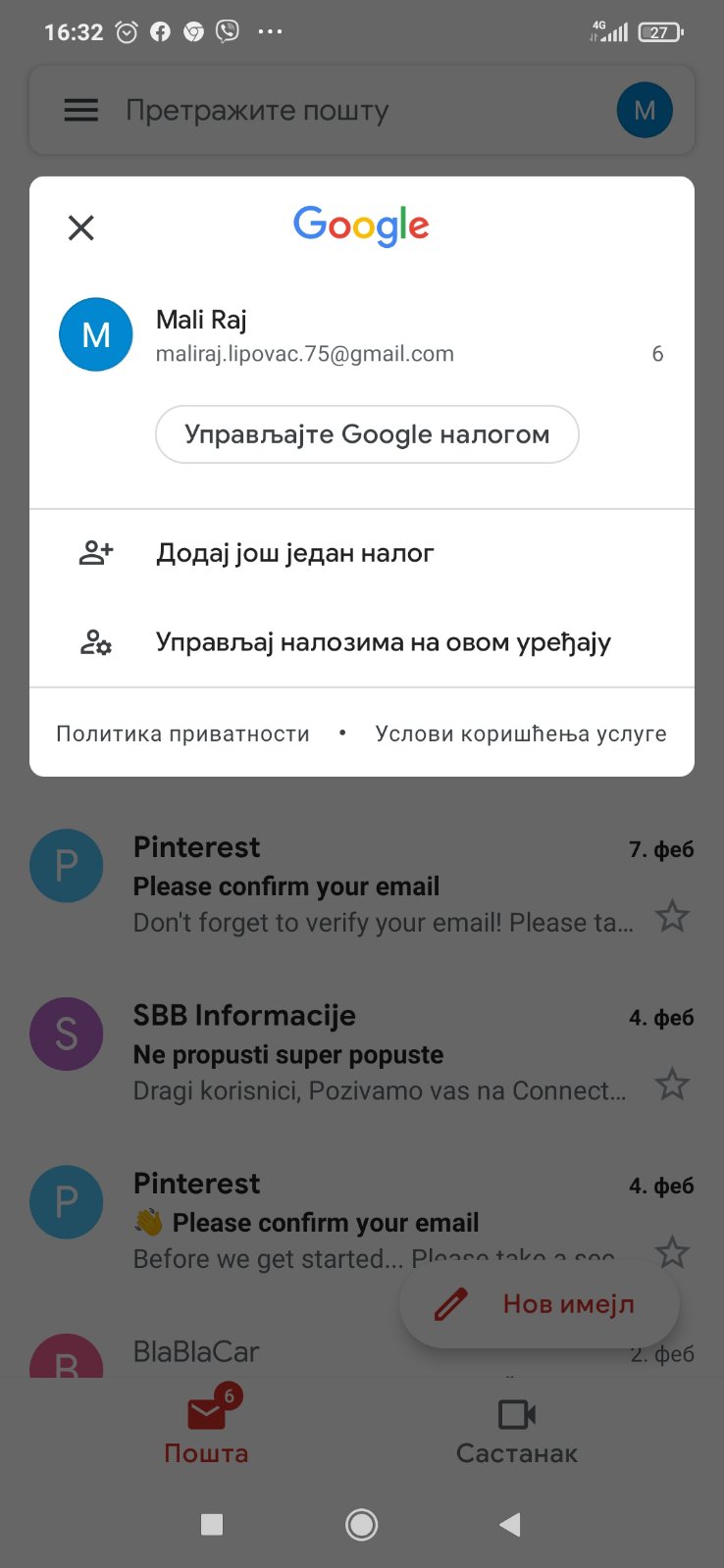Select the Mali Raj account row
724x1568 pixels.
[362, 335]
